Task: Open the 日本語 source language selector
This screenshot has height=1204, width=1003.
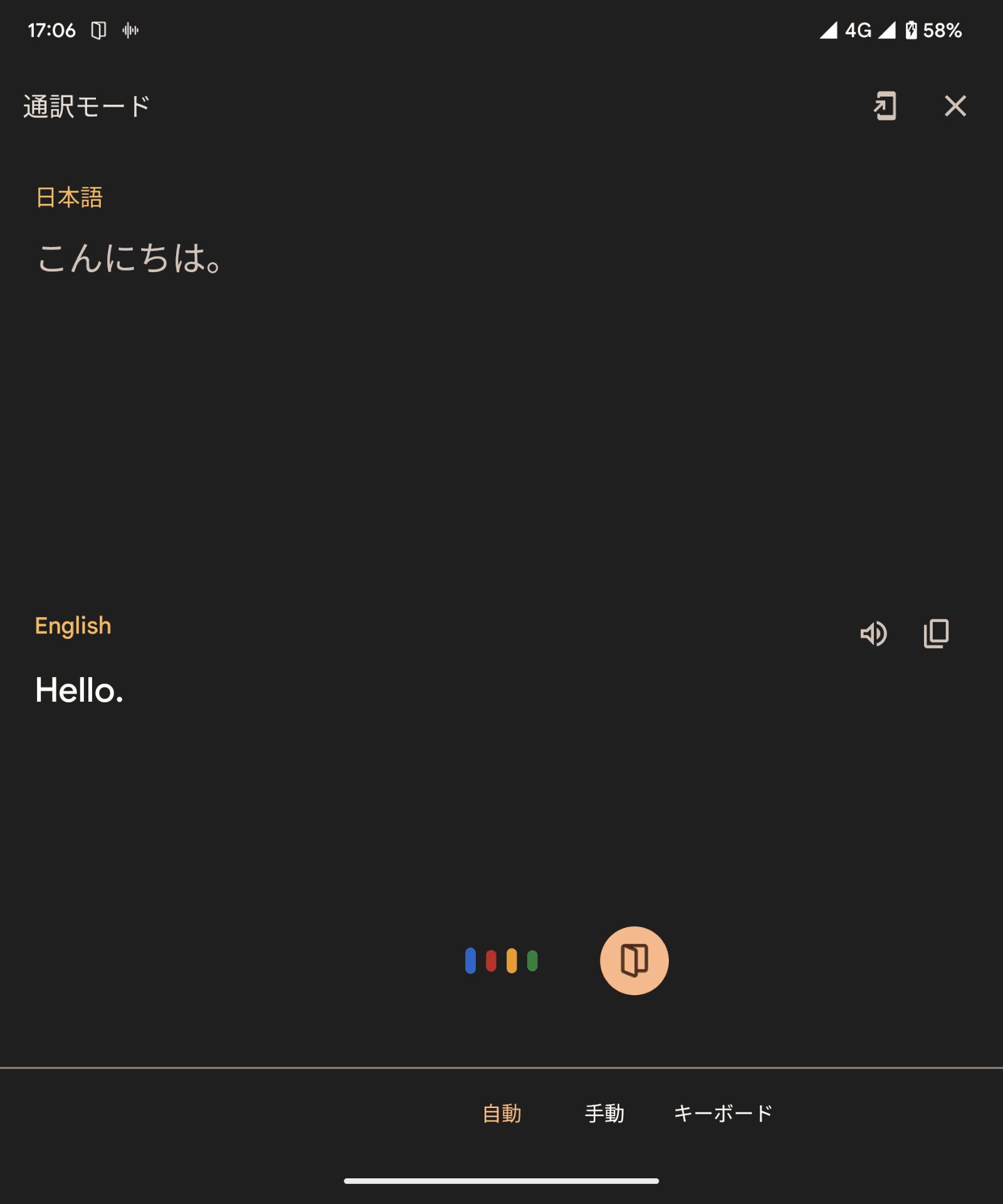Action: click(x=70, y=197)
